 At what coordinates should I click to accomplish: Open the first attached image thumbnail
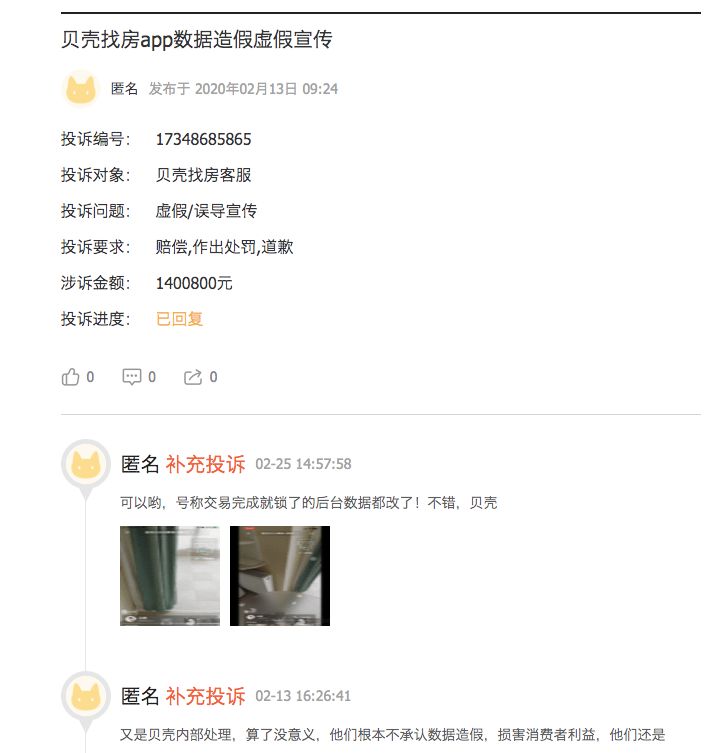point(170,576)
